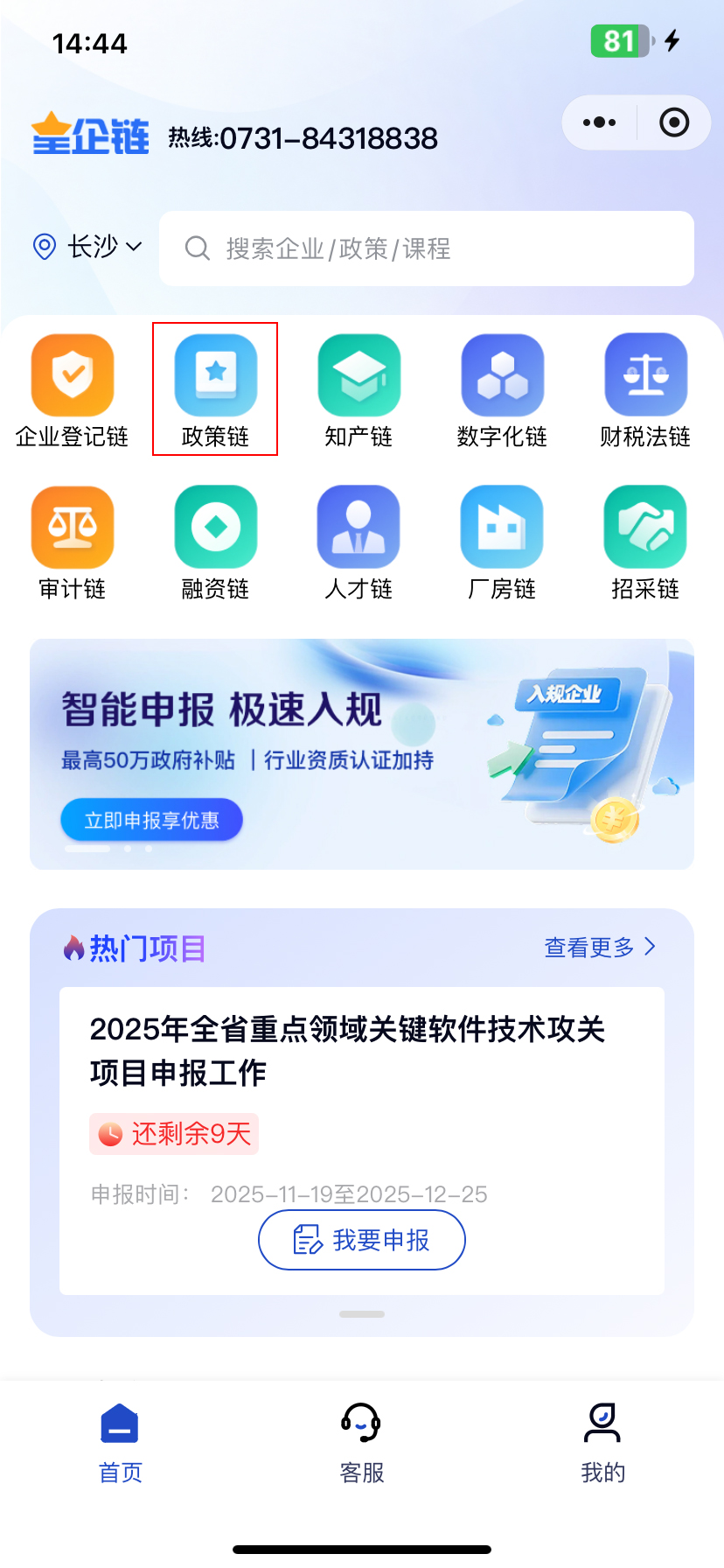
Task: Click the search bar to search policies
Action: [x=426, y=248]
